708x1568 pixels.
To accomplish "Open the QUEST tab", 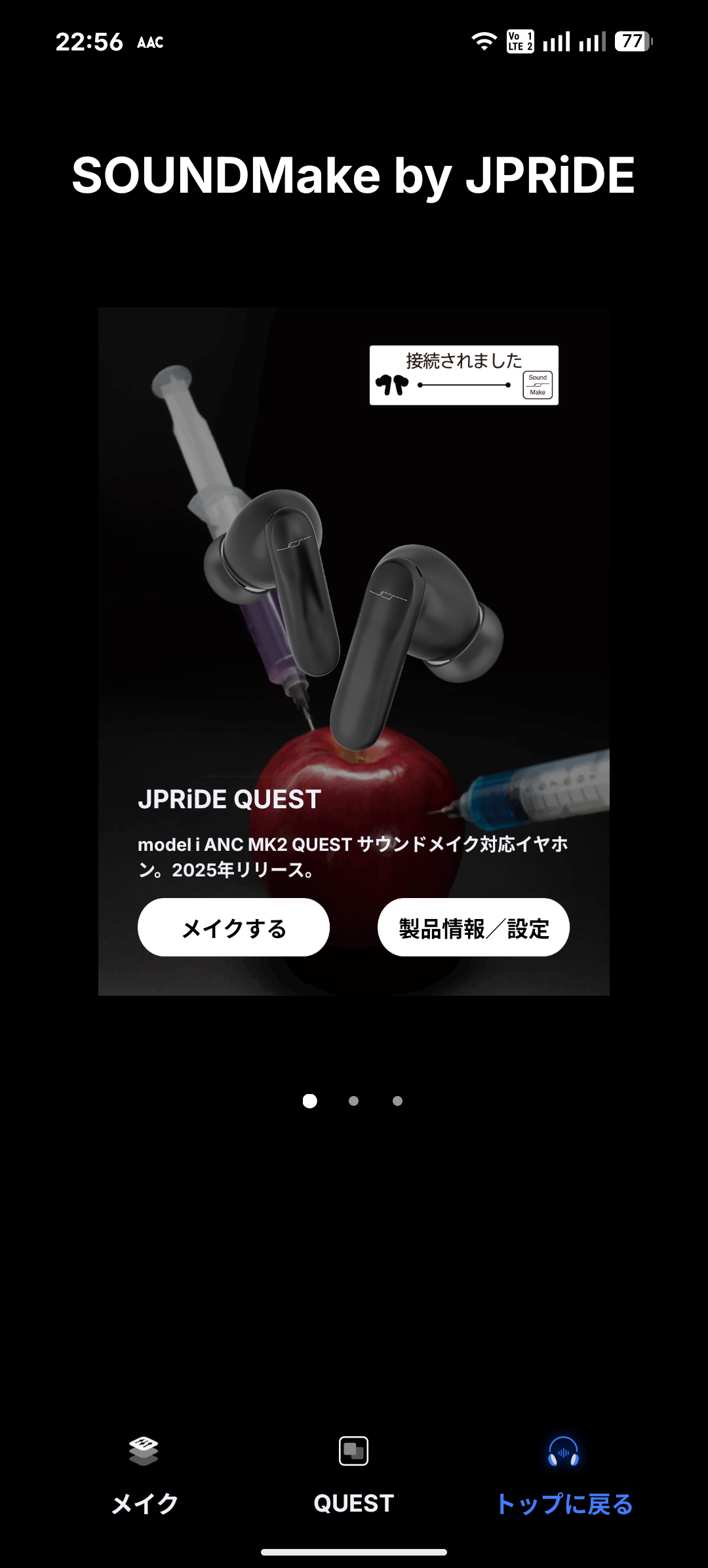I will [353, 1475].
